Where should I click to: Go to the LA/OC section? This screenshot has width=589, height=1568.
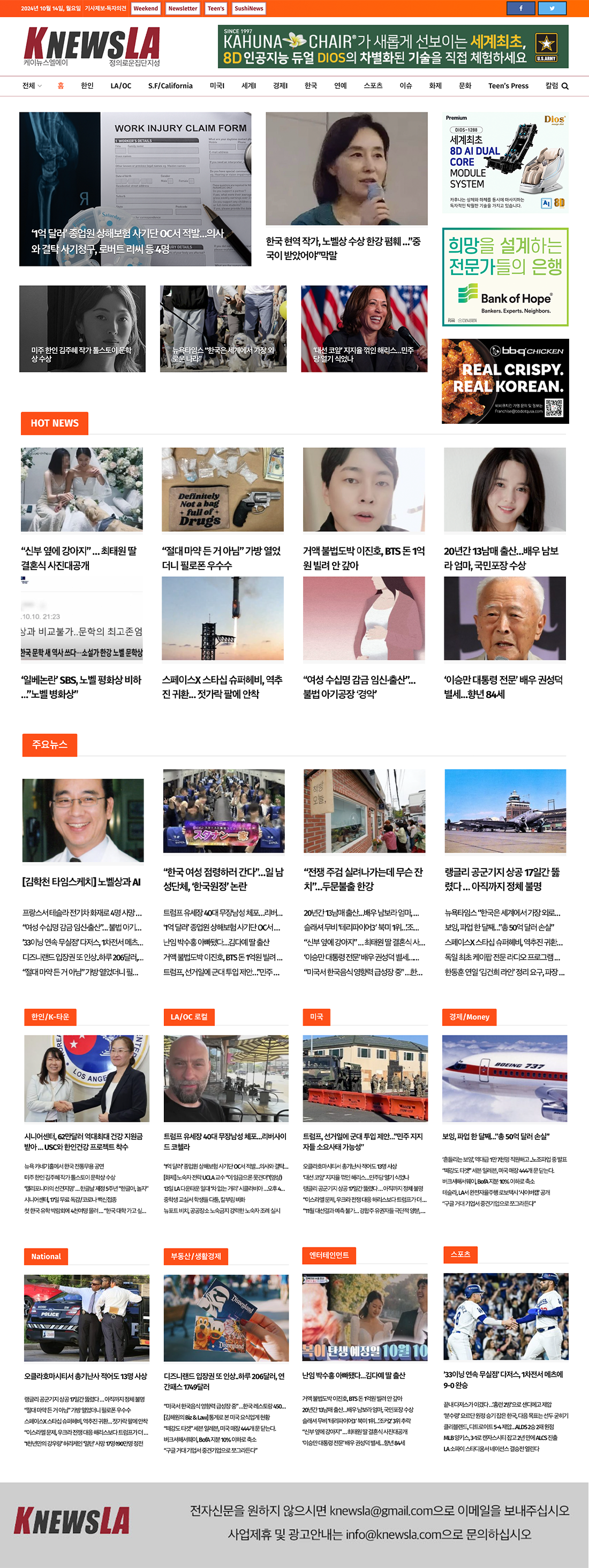click(x=120, y=86)
